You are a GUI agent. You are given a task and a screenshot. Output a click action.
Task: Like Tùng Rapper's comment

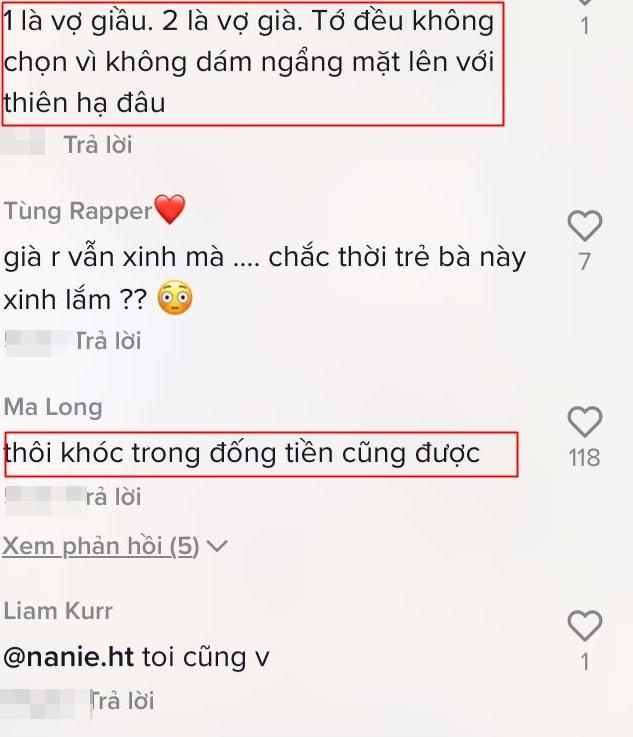pyautogui.click(x=584, y=227)
